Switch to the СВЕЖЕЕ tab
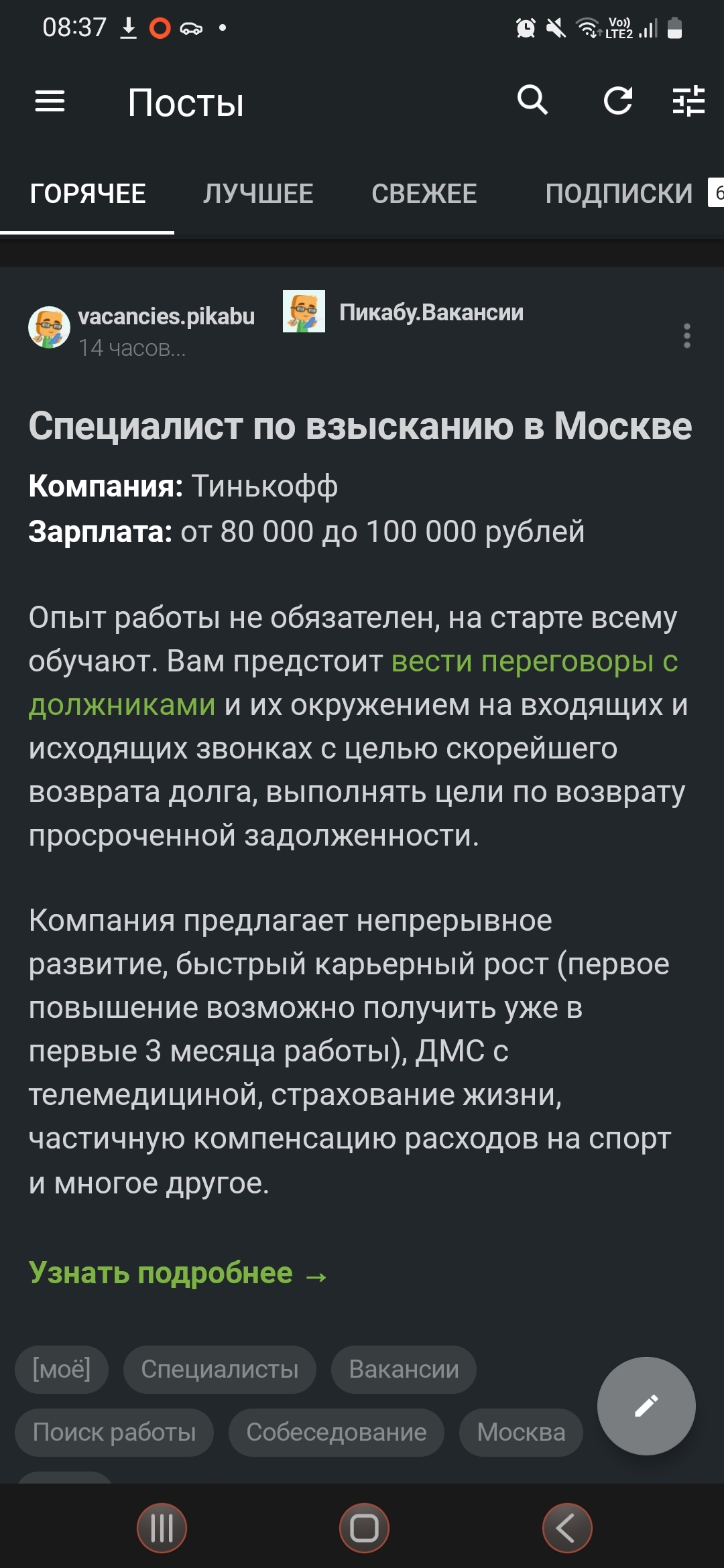Image resolution: width=724 pixels, height=1568 pixels. click(x=424, y=194)
